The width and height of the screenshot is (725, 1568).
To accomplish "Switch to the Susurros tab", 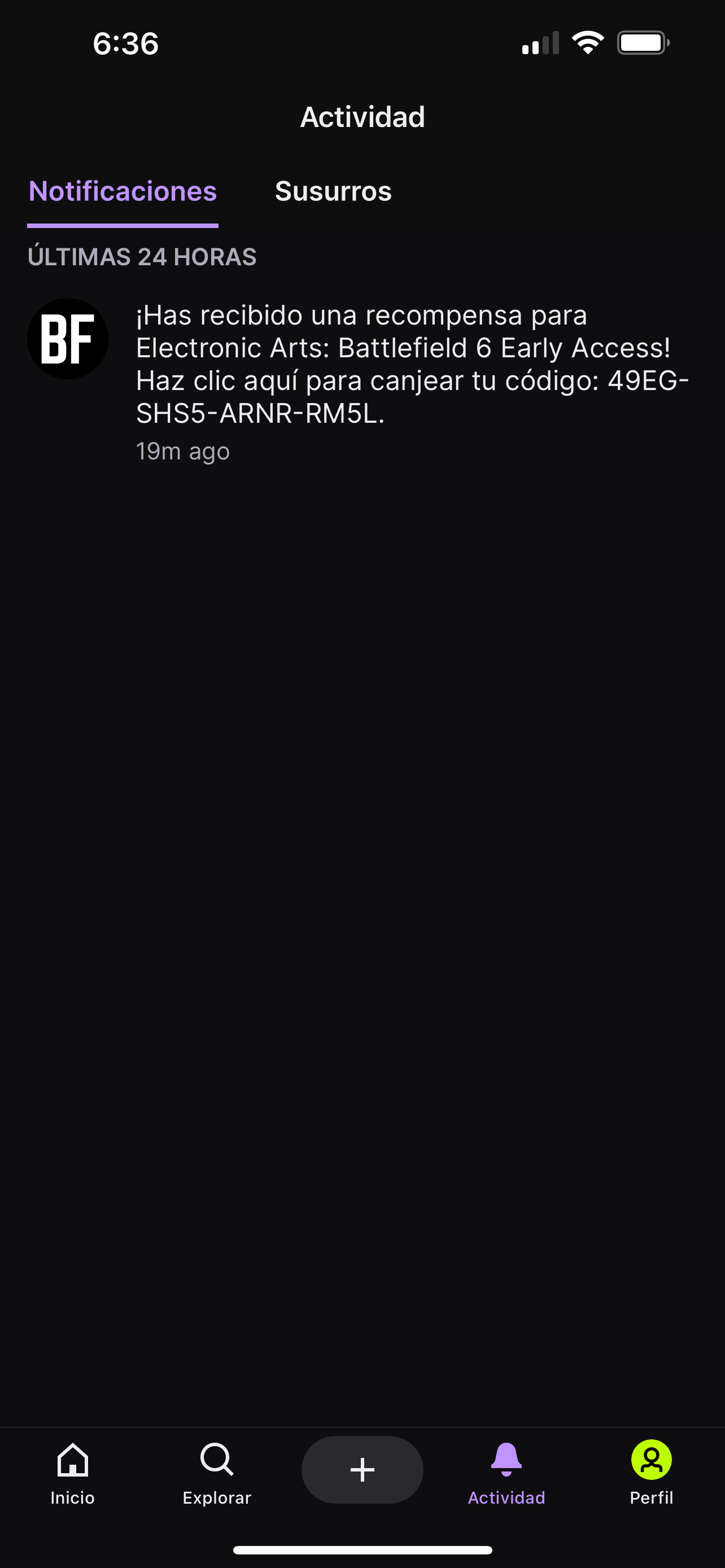I will point(333,191).
